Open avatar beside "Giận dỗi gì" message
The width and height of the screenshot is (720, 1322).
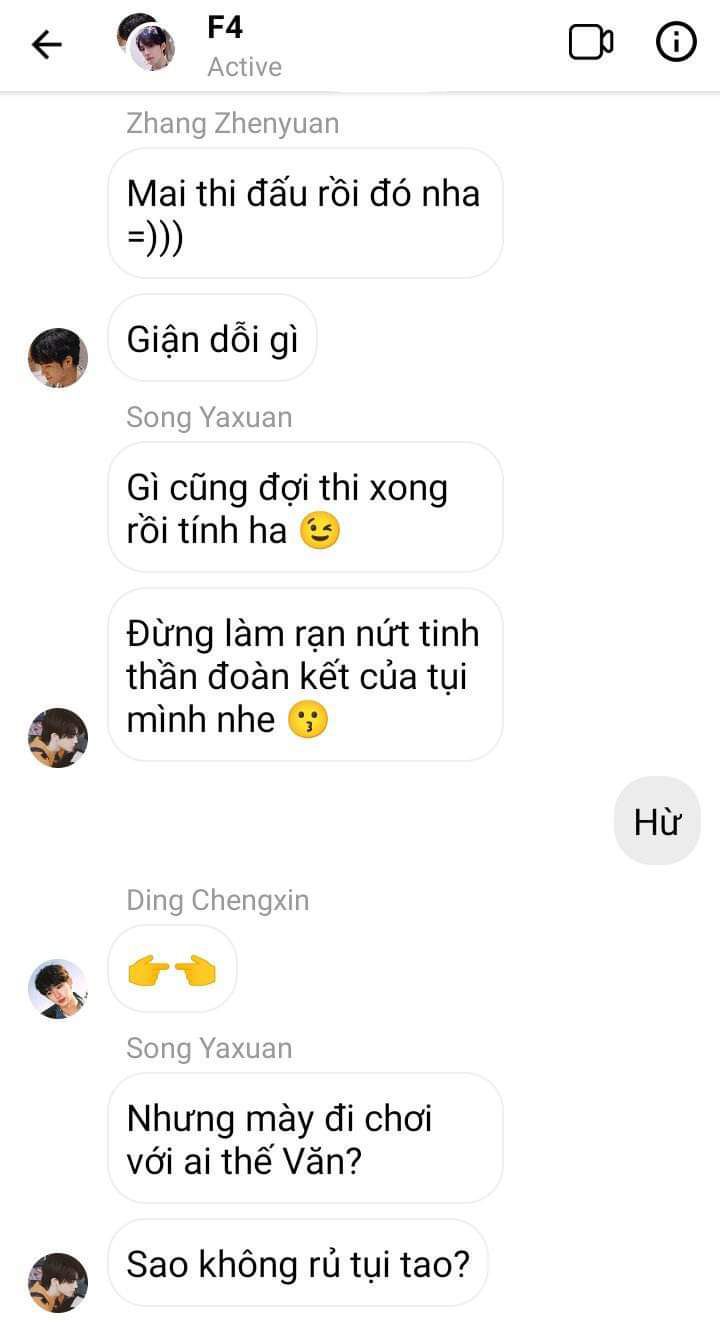point(58,357)
